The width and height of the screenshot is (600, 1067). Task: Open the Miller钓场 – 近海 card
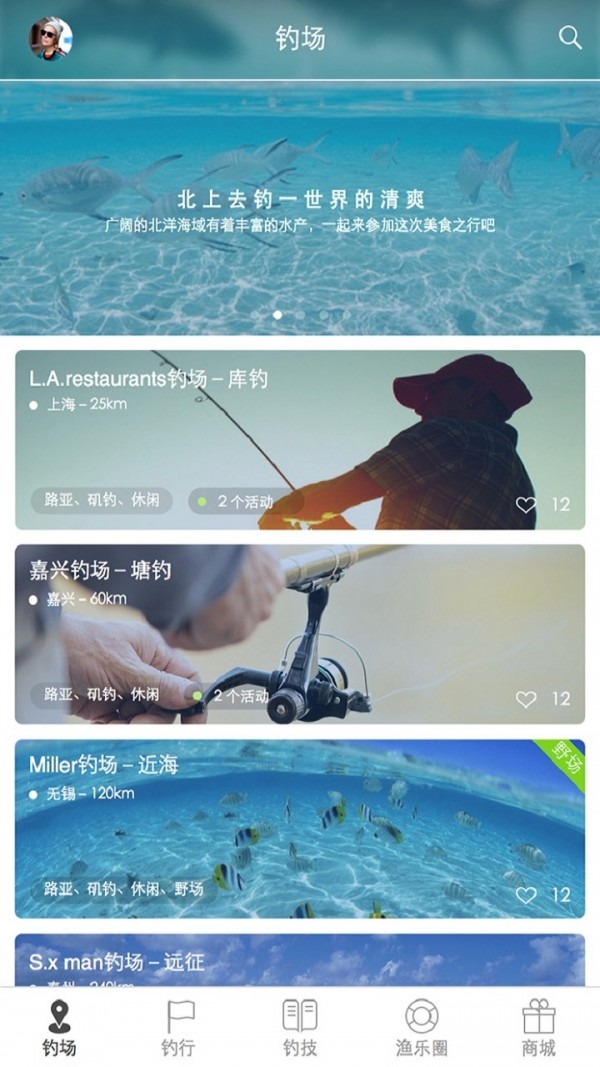[x=300, y=828]
